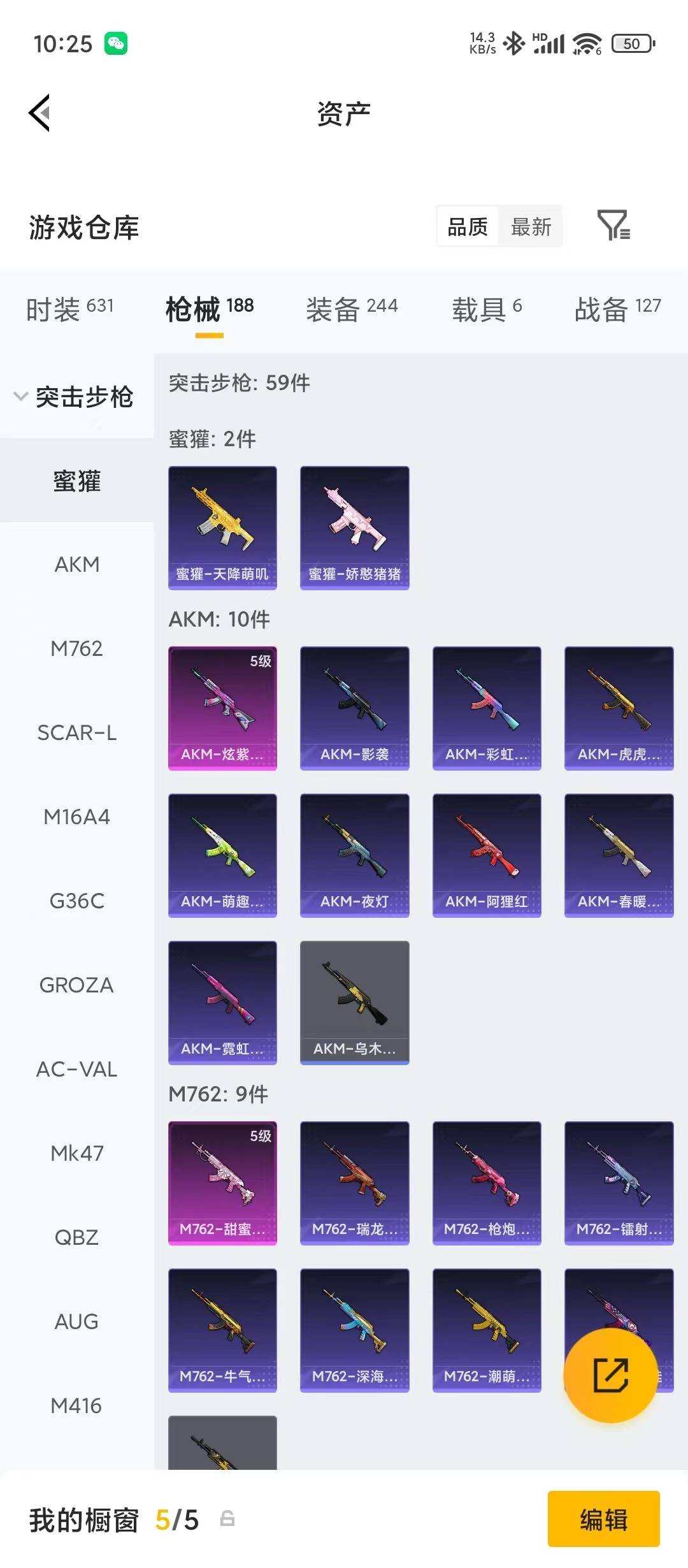The image size is (688, 1568).
Task: Tap the orange floating share button
Action: 611,1376
